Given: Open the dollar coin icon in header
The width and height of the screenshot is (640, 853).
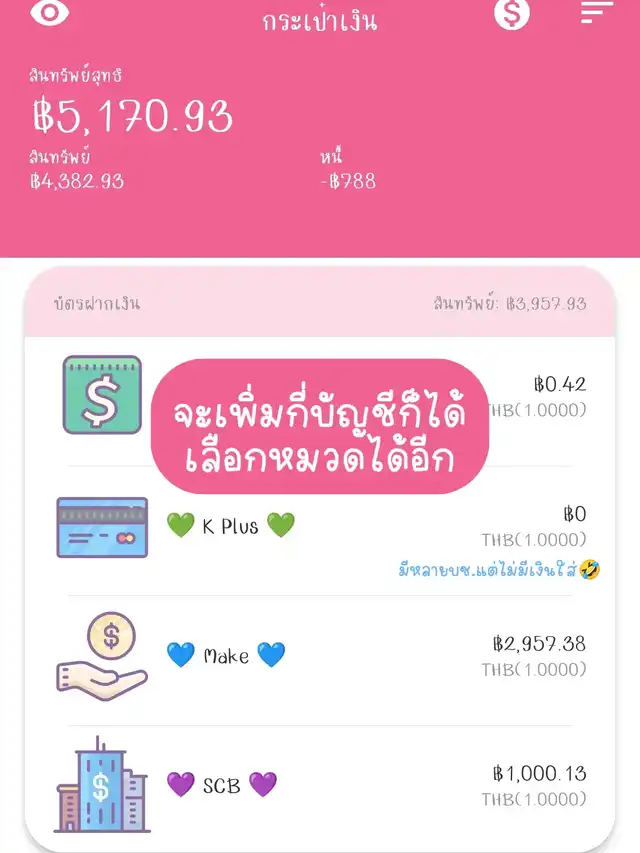Looking at the screenshot, I should tap(512, 13).
